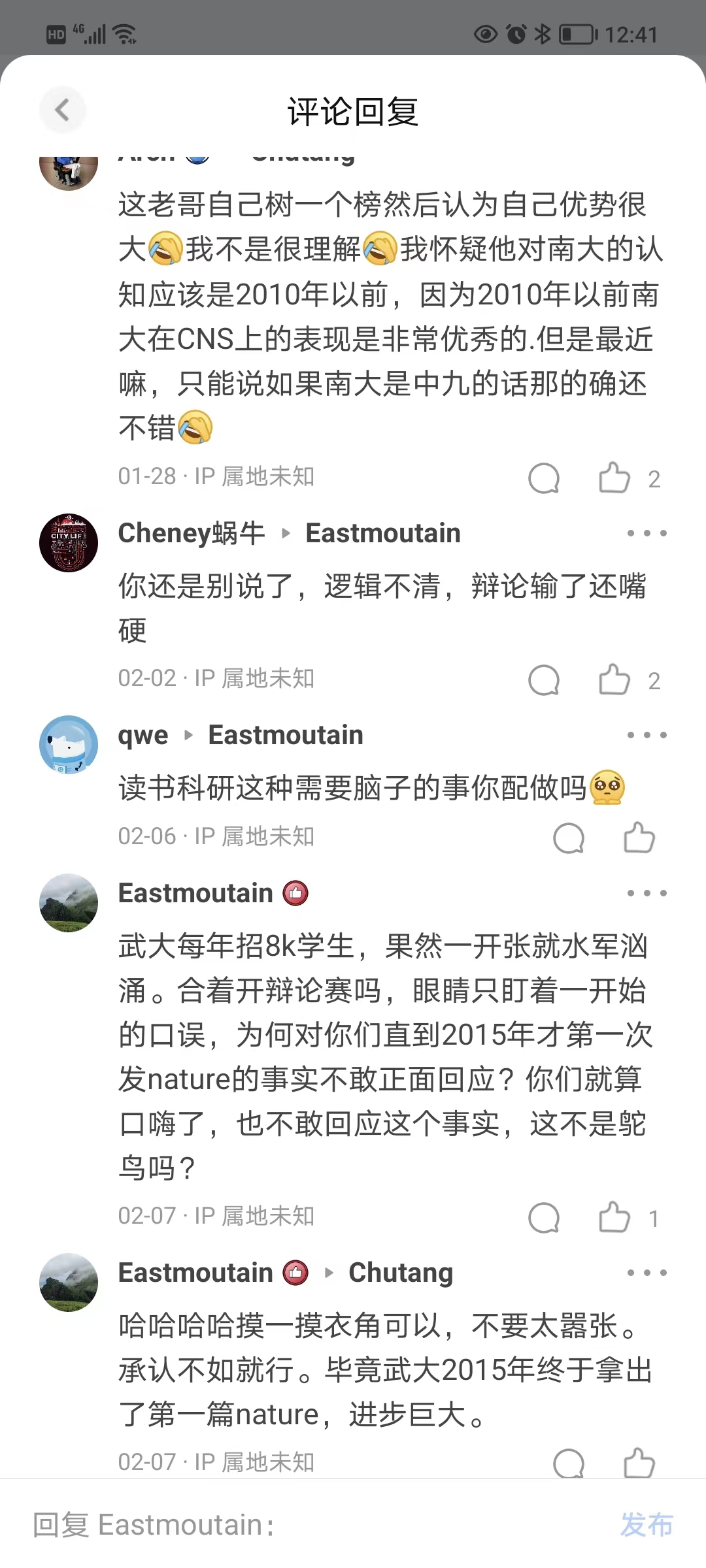View Chutang's profile from Eastmoutain's reply

[x=400, y=1273]
